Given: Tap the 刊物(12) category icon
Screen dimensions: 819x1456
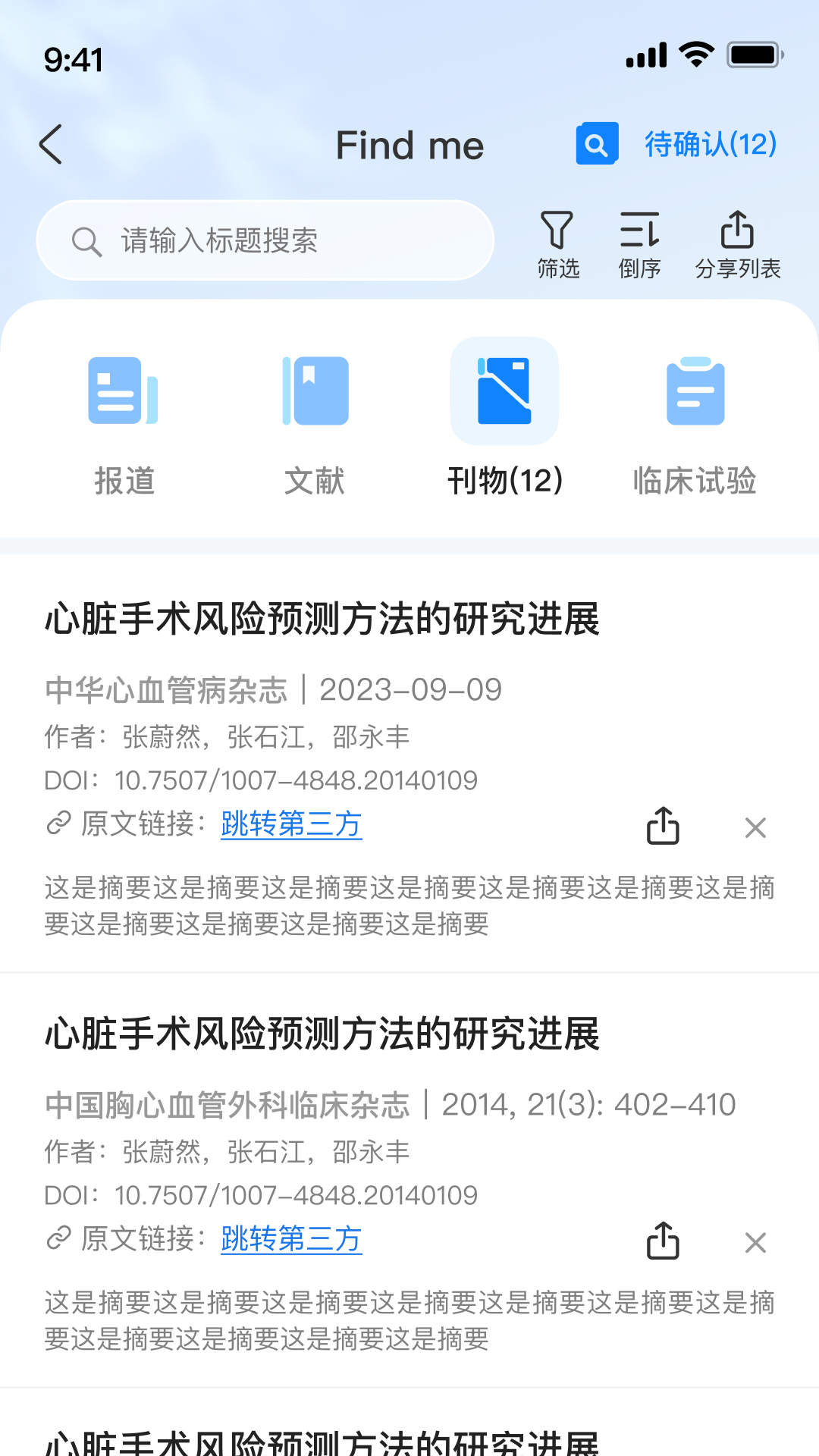Looking at the screenshot, I should click(x=504, y=391).
